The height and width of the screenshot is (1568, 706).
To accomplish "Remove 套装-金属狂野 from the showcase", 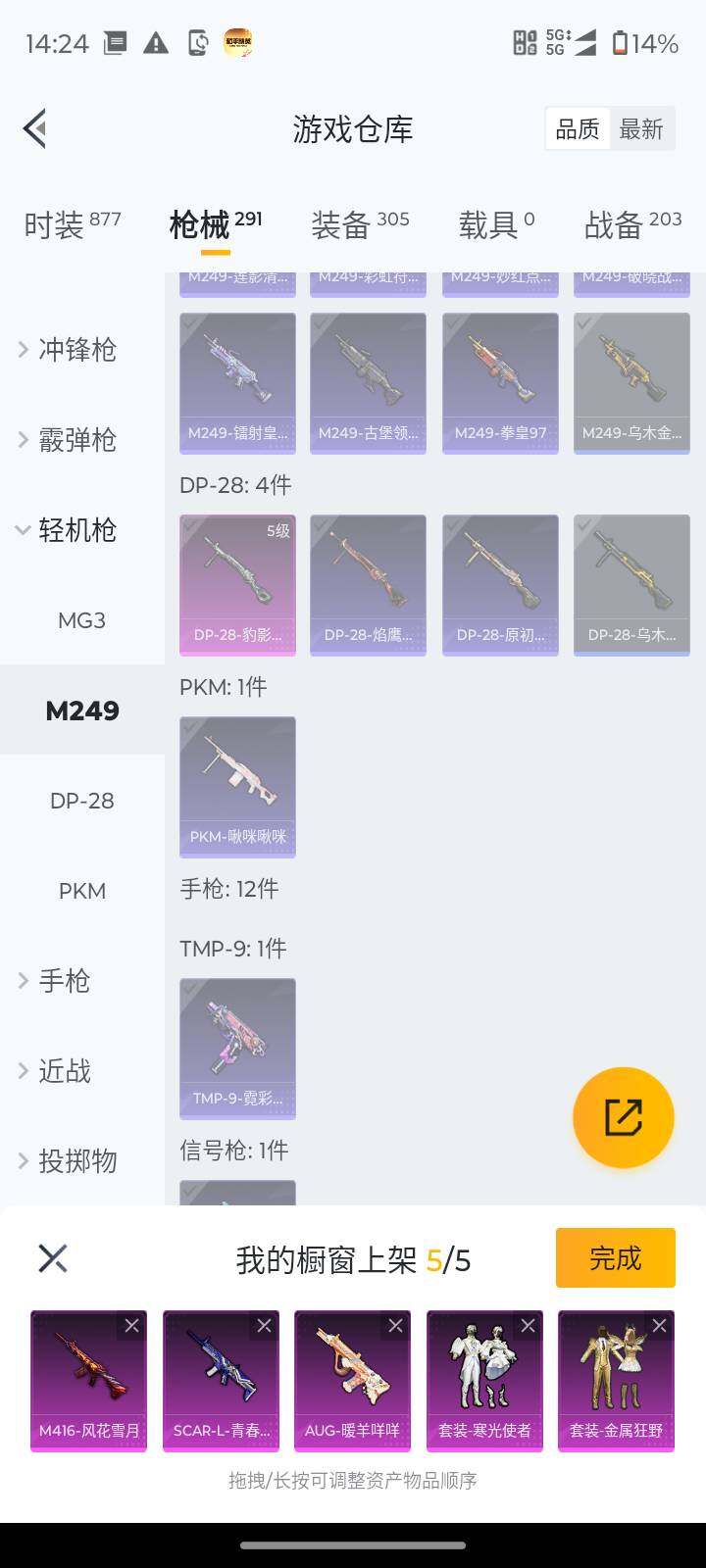I will click(659, 1325).
